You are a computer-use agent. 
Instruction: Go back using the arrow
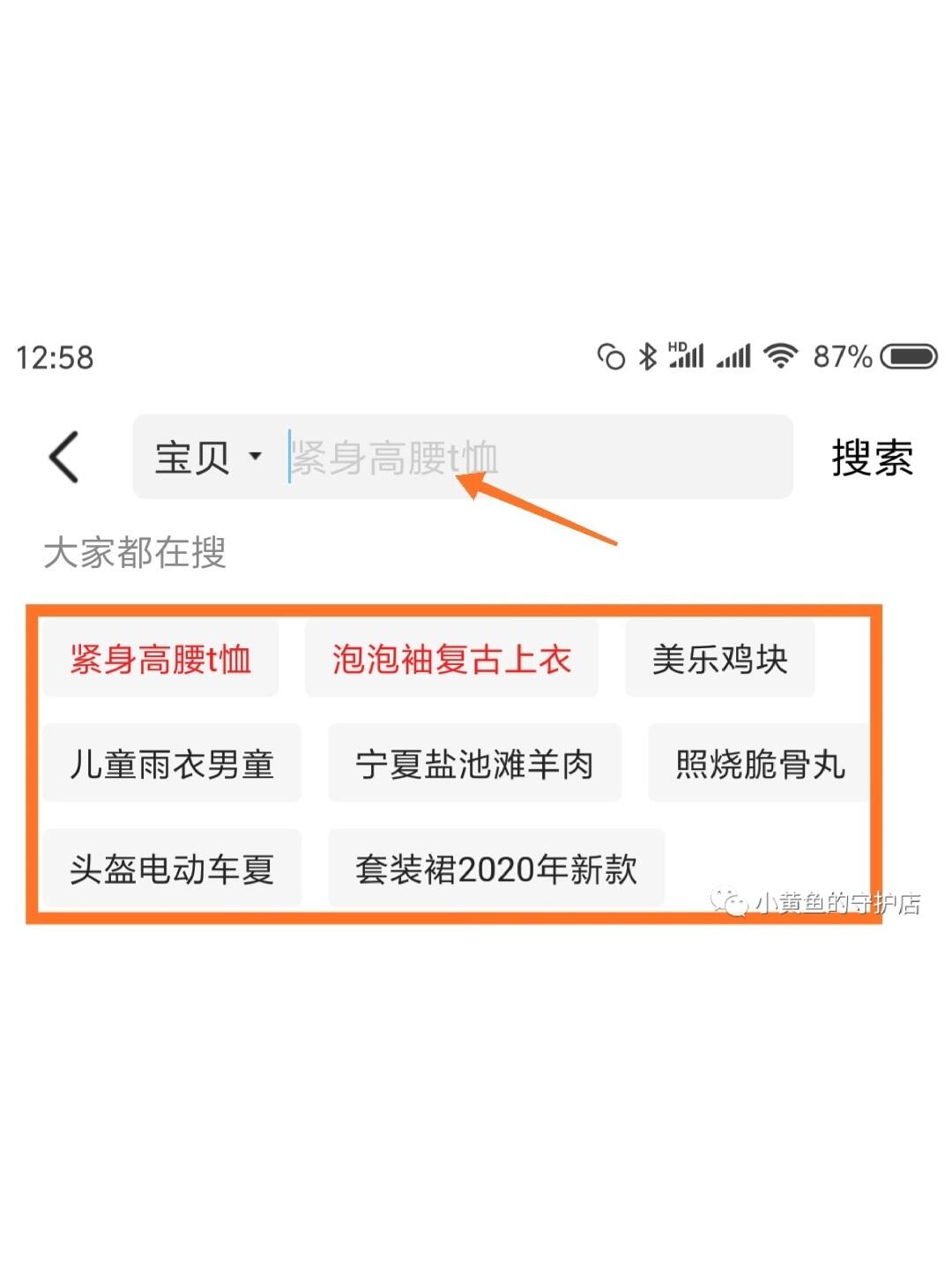tap(64, 457)
